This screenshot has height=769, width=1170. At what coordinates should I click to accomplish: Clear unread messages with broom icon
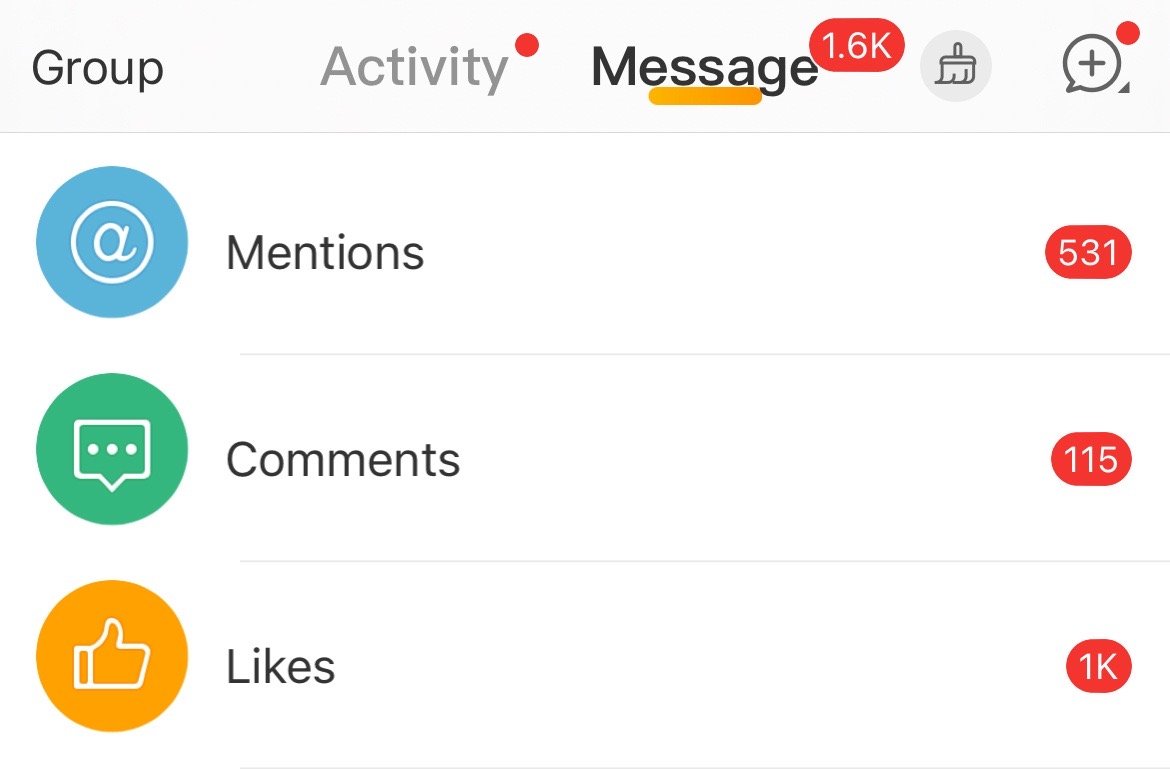point(955,68)
